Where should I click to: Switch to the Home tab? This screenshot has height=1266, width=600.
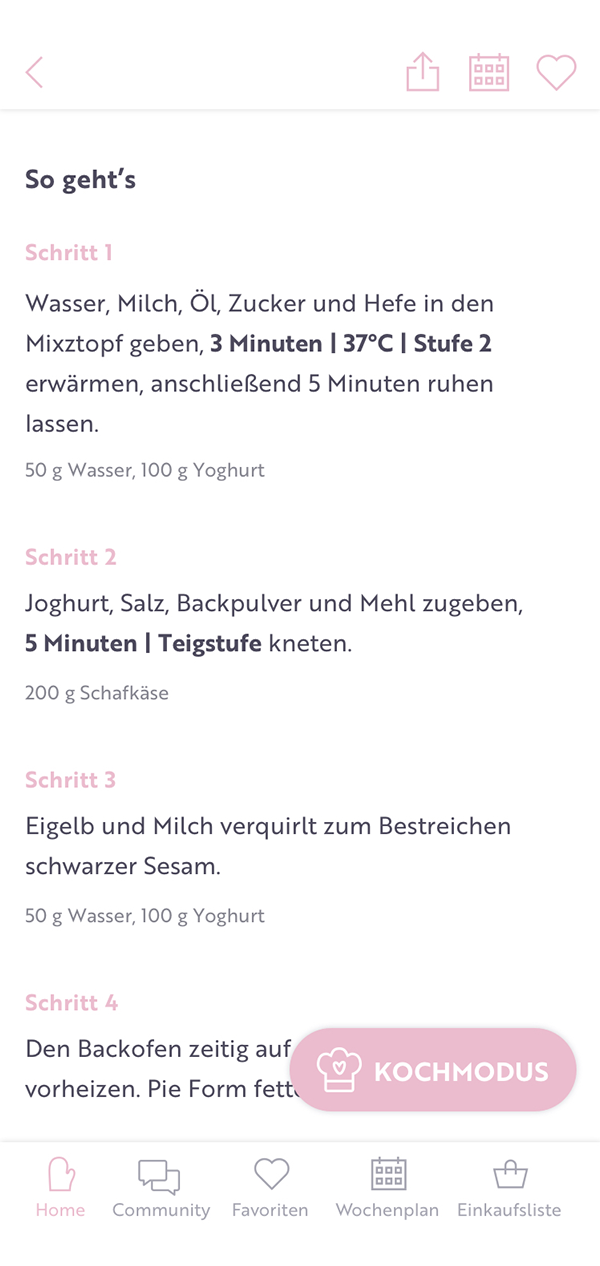61,1187
